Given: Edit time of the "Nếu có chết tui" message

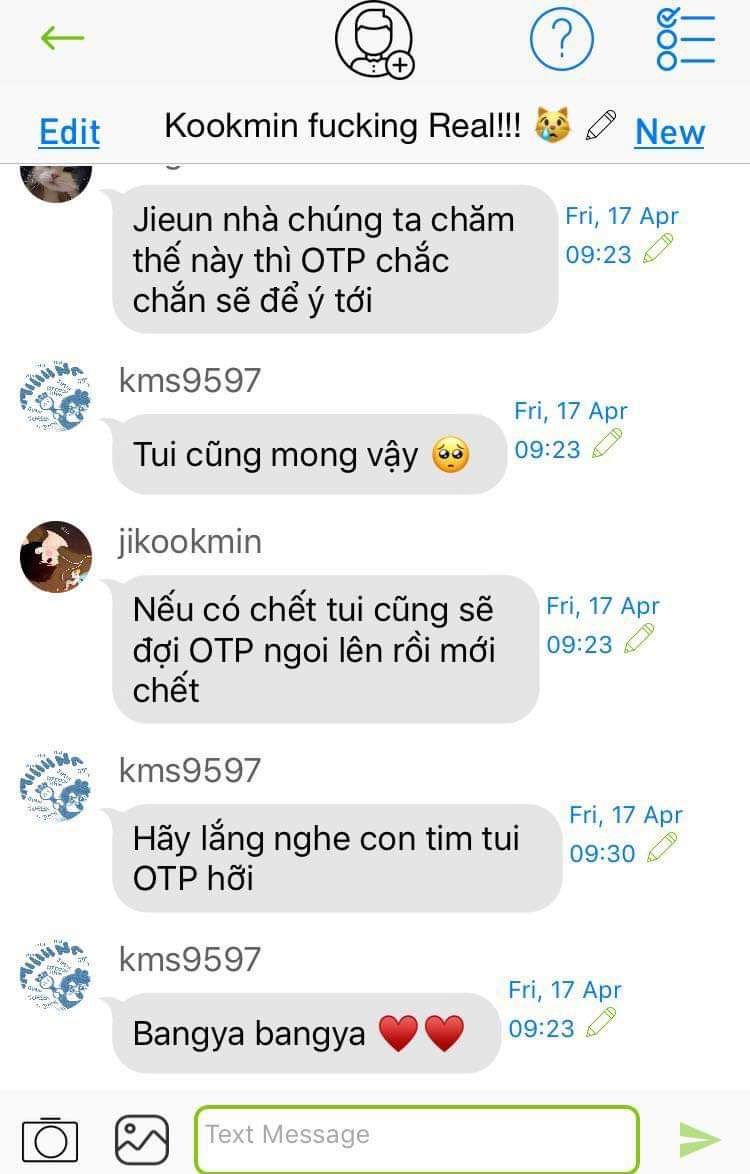Looking at the screenshot, I should click(x=639, y=639).
